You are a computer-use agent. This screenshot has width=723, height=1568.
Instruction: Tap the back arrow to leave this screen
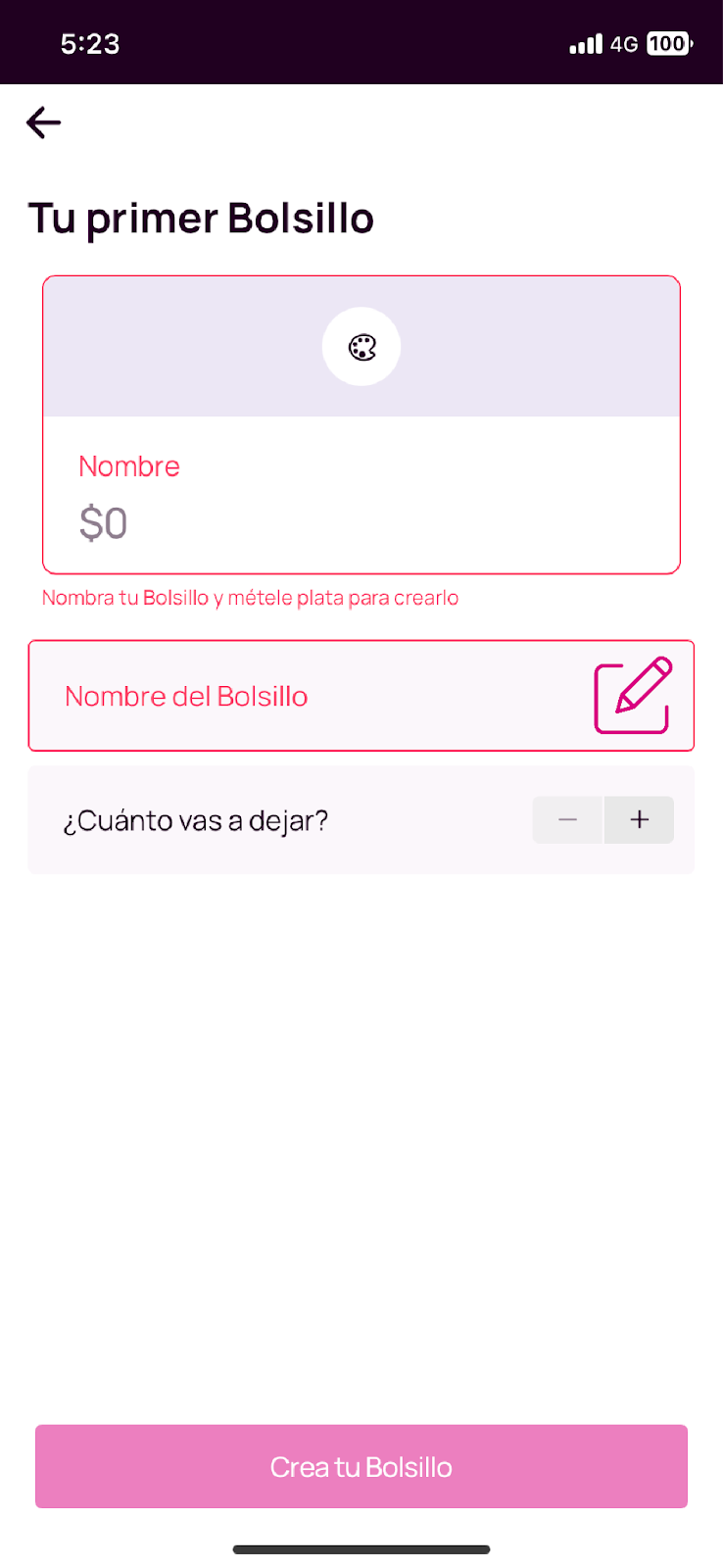42,122
